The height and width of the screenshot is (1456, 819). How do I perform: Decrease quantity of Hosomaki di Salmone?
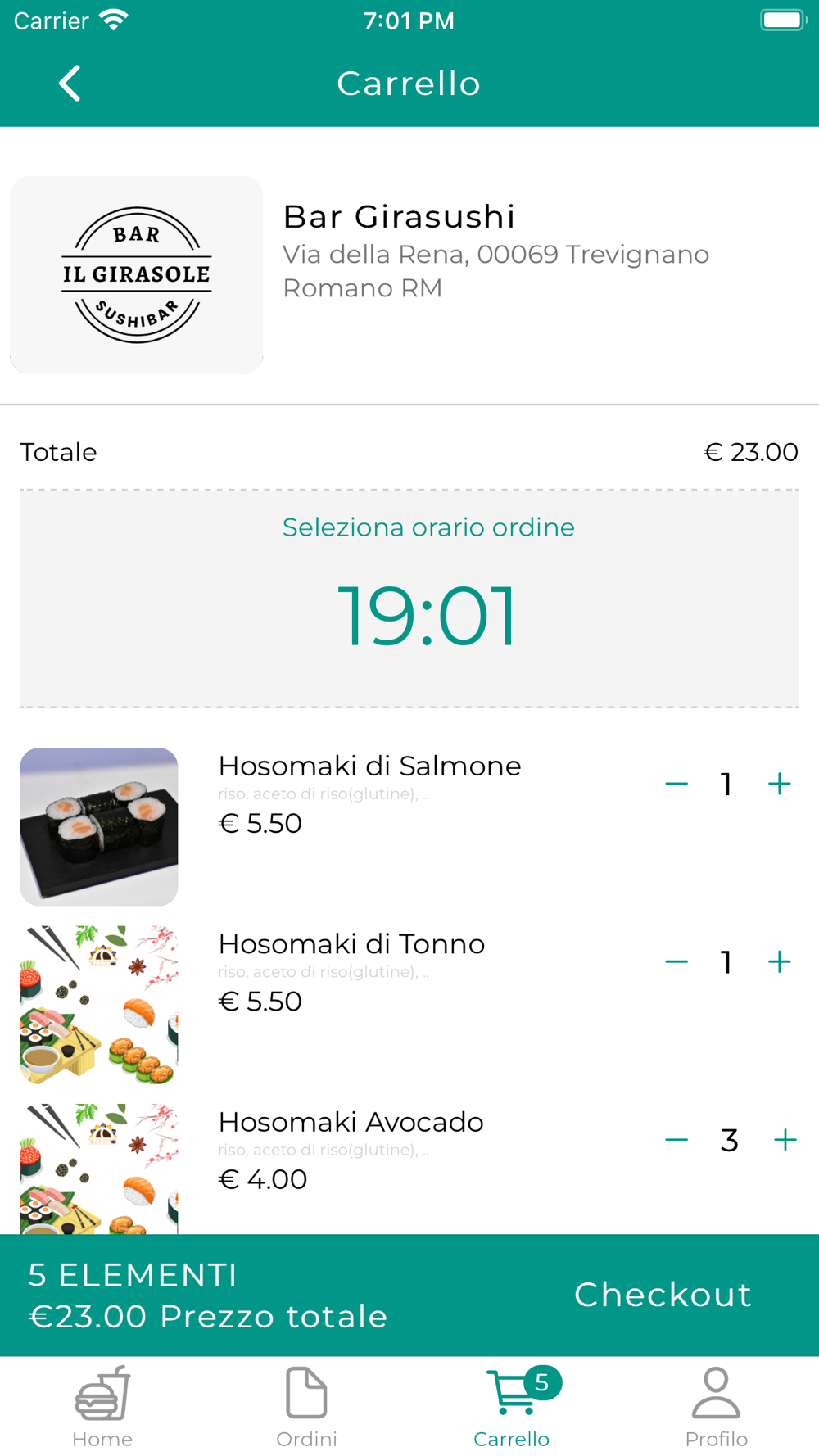click(676, 784)
